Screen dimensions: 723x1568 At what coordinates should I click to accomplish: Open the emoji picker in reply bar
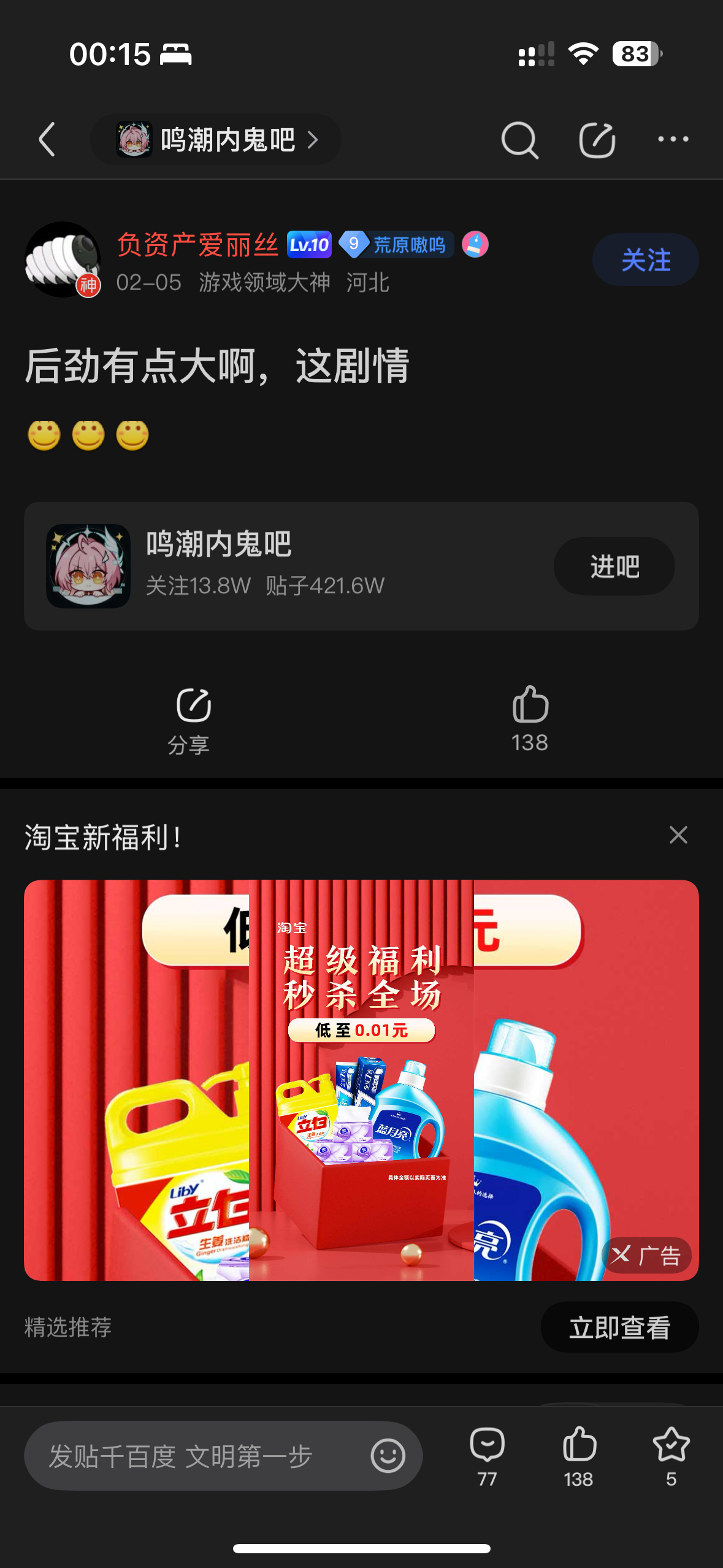point(388,1456)
